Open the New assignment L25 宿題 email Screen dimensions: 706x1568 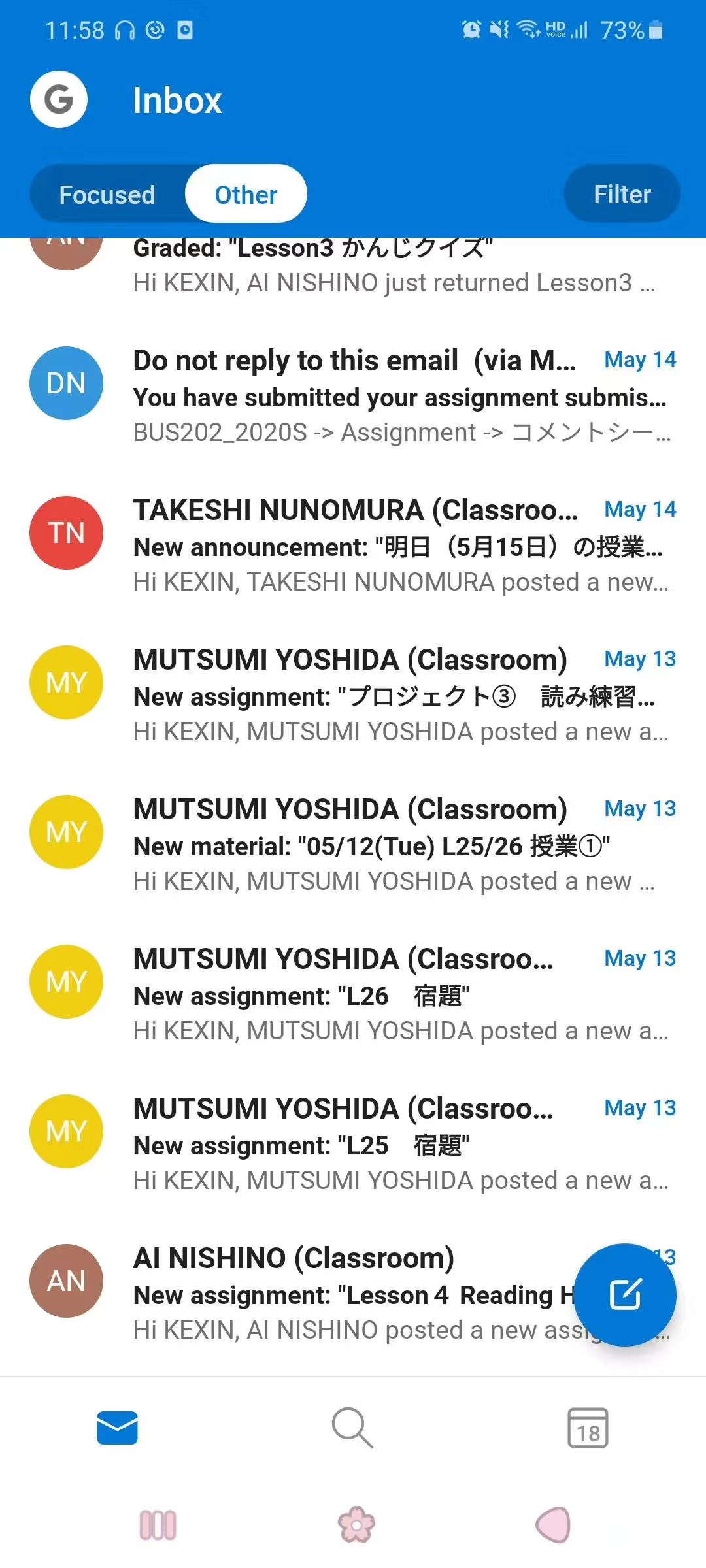coord(353,1144)
